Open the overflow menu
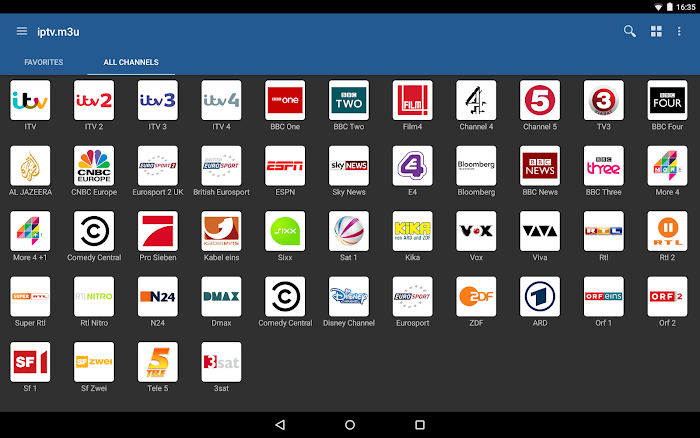Image resolution: width=700 pixels, height=438 pixels. pyautogui.click(x=680, y=31)
